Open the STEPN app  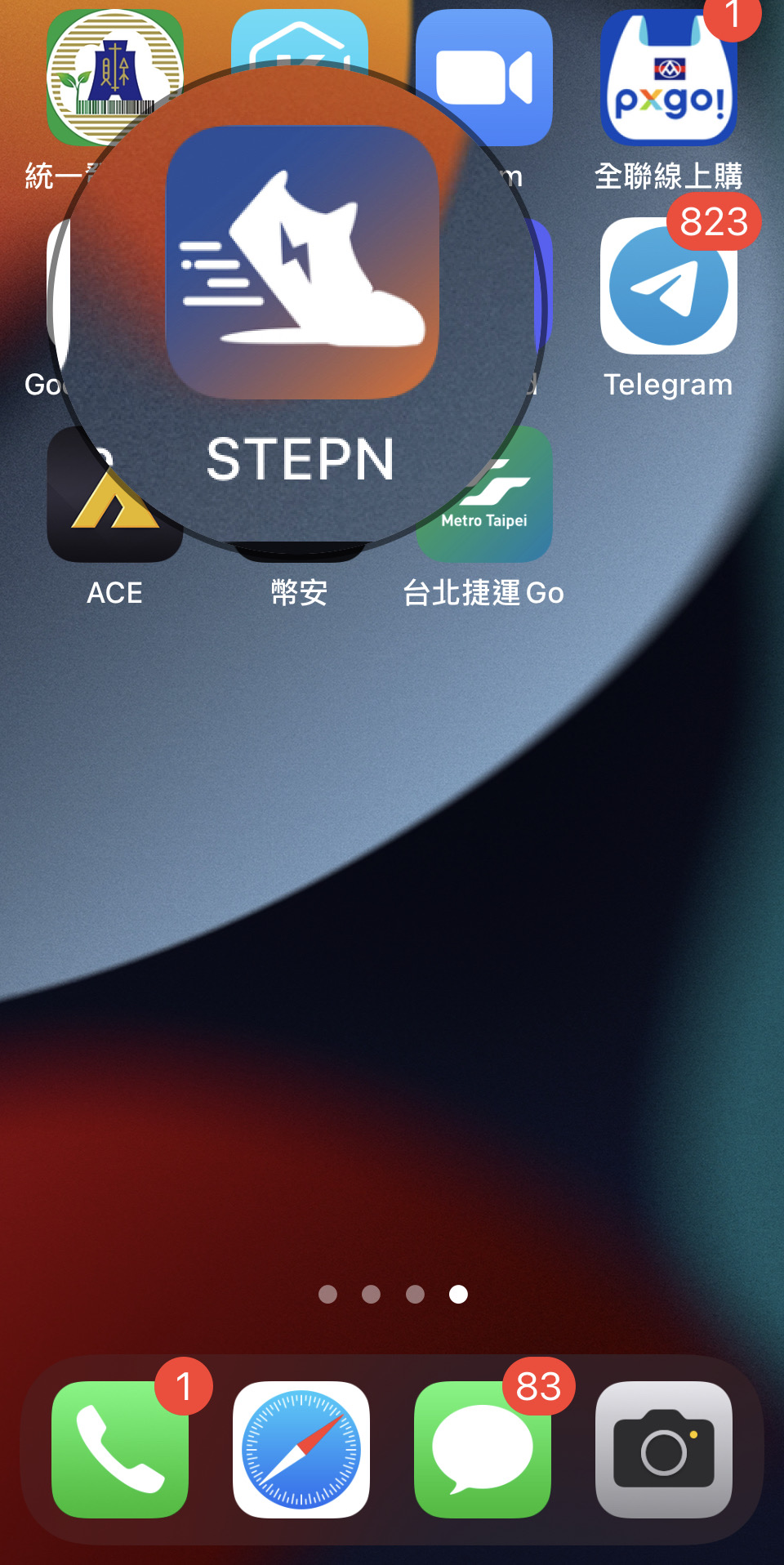pos(301,262)
